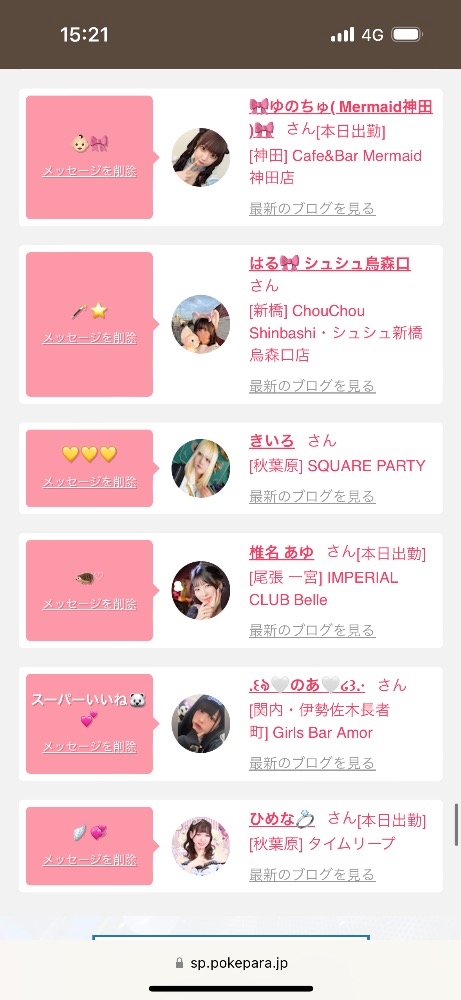The width and height of the screenshot is (461, 1000).
Task: View きいろ's latest blog
Action: coord(312,496)
